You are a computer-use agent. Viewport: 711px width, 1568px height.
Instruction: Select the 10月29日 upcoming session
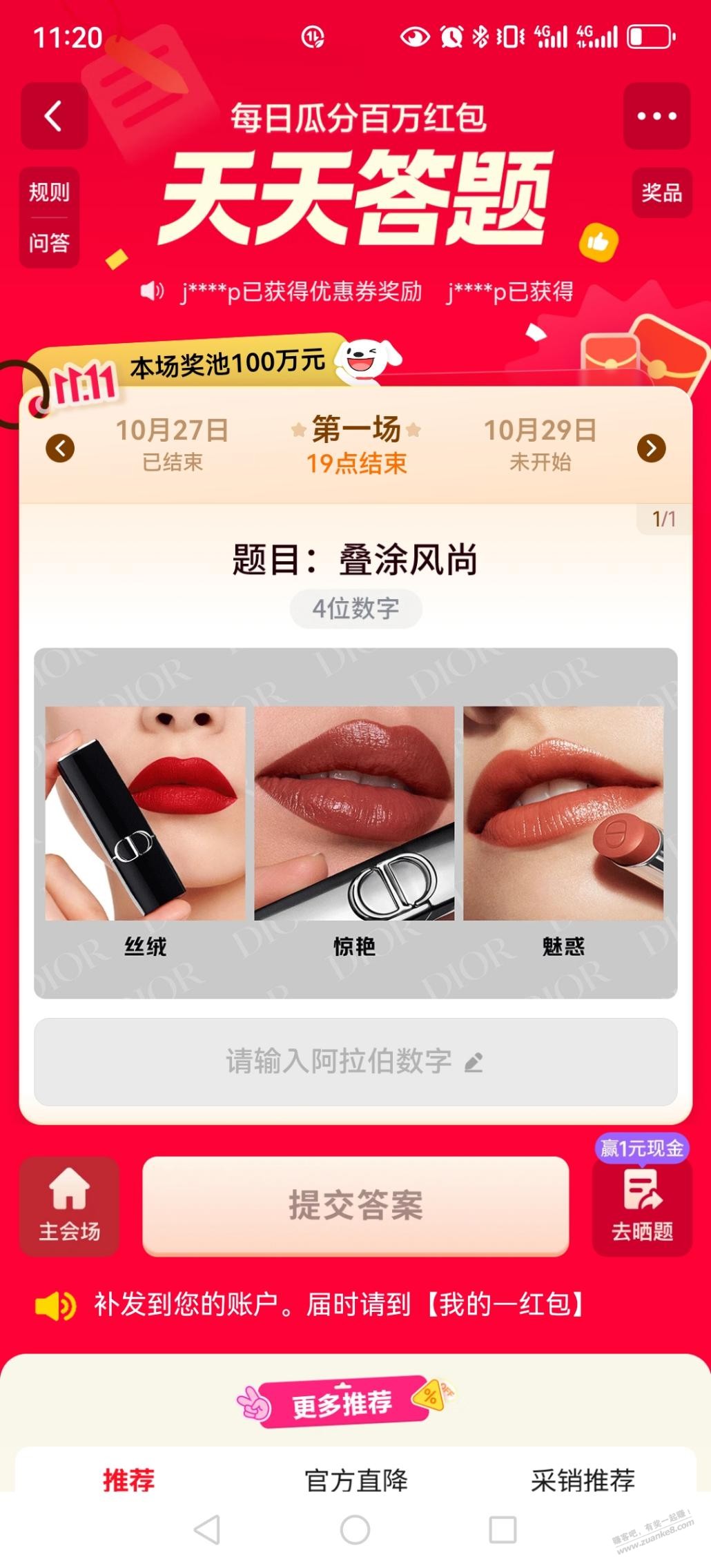[x=540, y=444]
